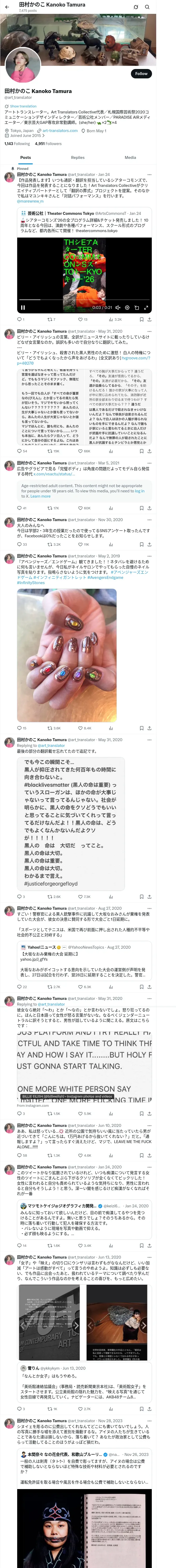This screenshot has width=176, height=1568.
Task: Follow Kanoko Tamura
Action: (x=141, y=73)
